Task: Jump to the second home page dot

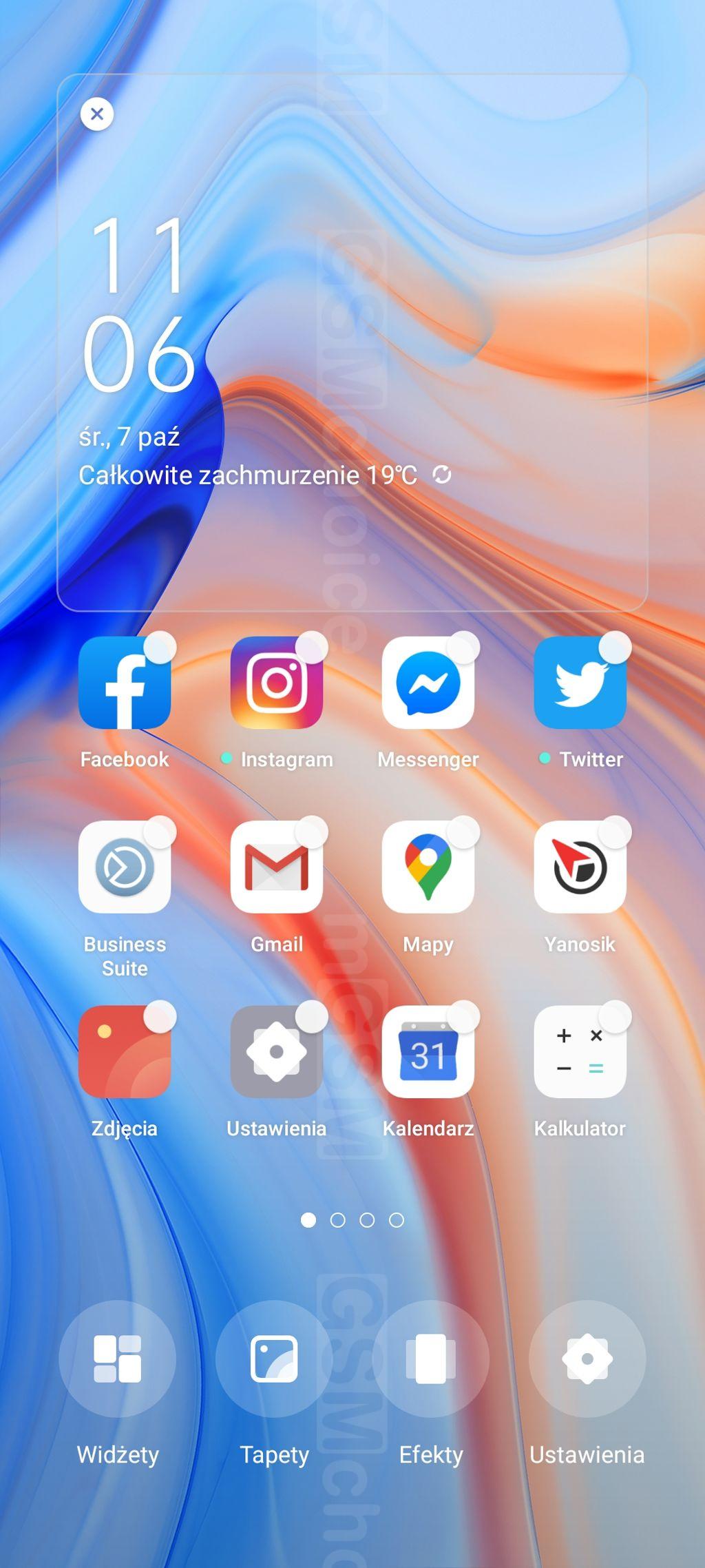Action: click(338, 1220)
